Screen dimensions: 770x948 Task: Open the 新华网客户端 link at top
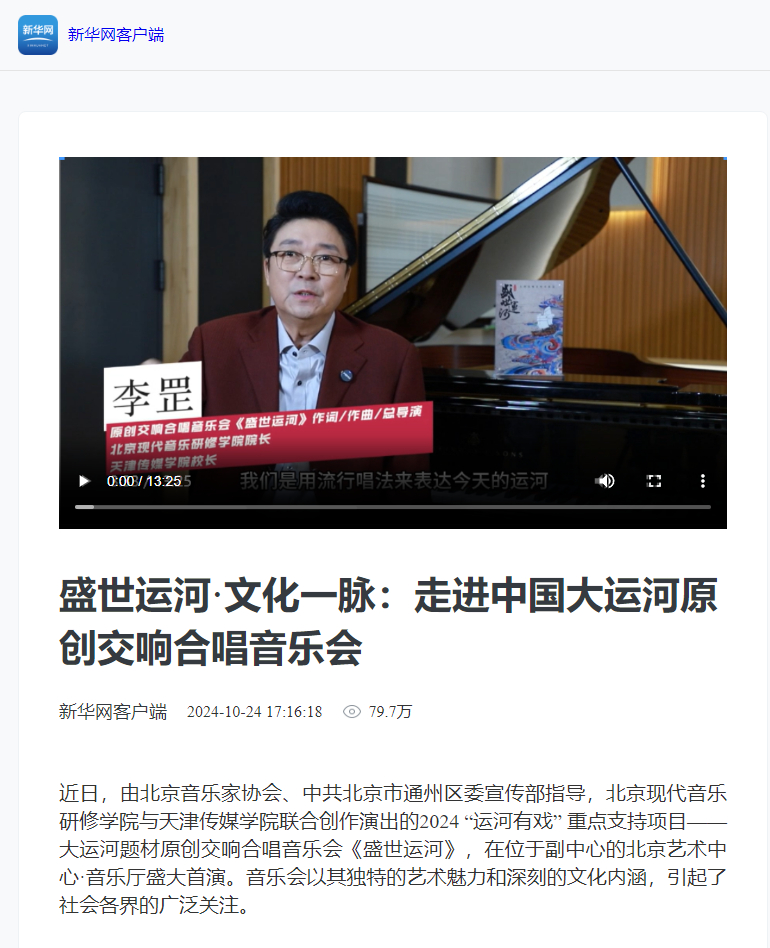point(116,35)
